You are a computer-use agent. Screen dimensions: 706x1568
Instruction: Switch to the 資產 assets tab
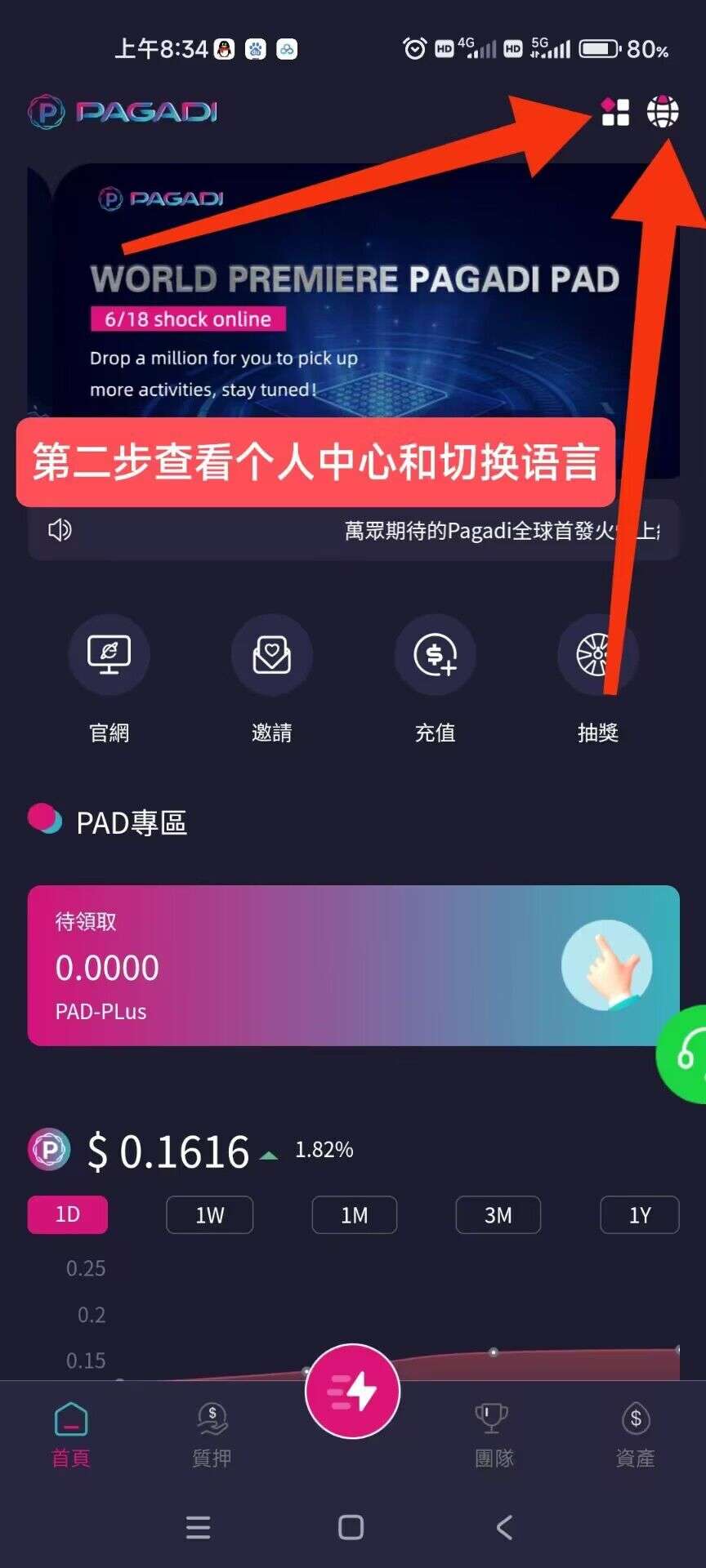click(635, 1435)
